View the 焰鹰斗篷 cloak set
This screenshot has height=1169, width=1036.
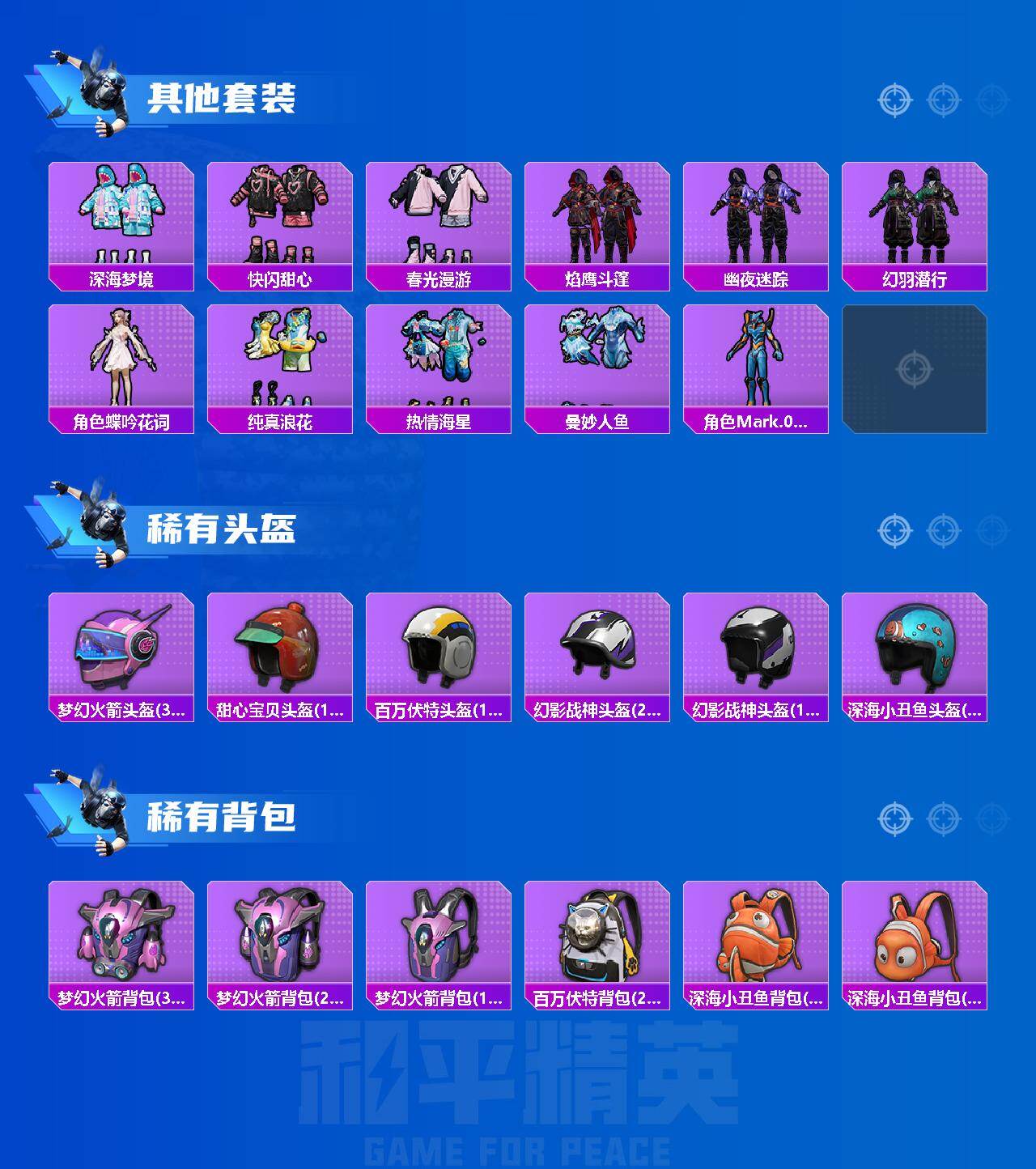[x=601, y=215]
